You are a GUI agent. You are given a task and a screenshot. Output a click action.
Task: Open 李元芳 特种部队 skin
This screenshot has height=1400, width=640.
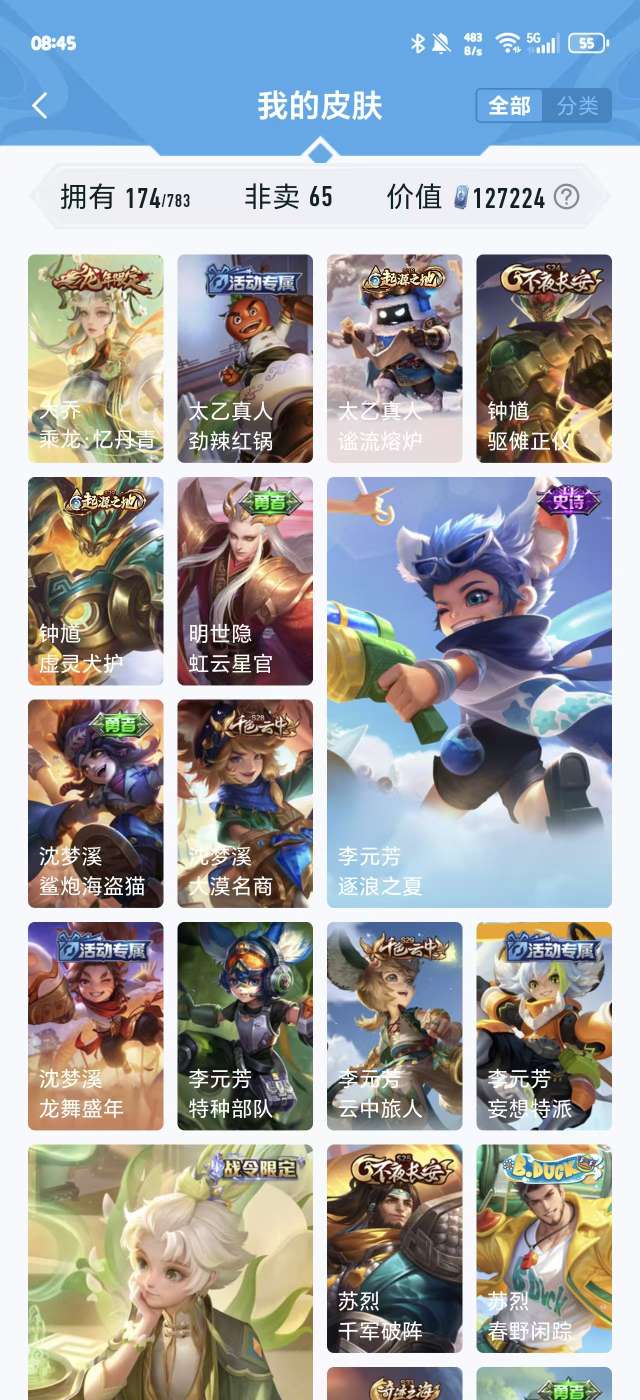point(245,1026)
